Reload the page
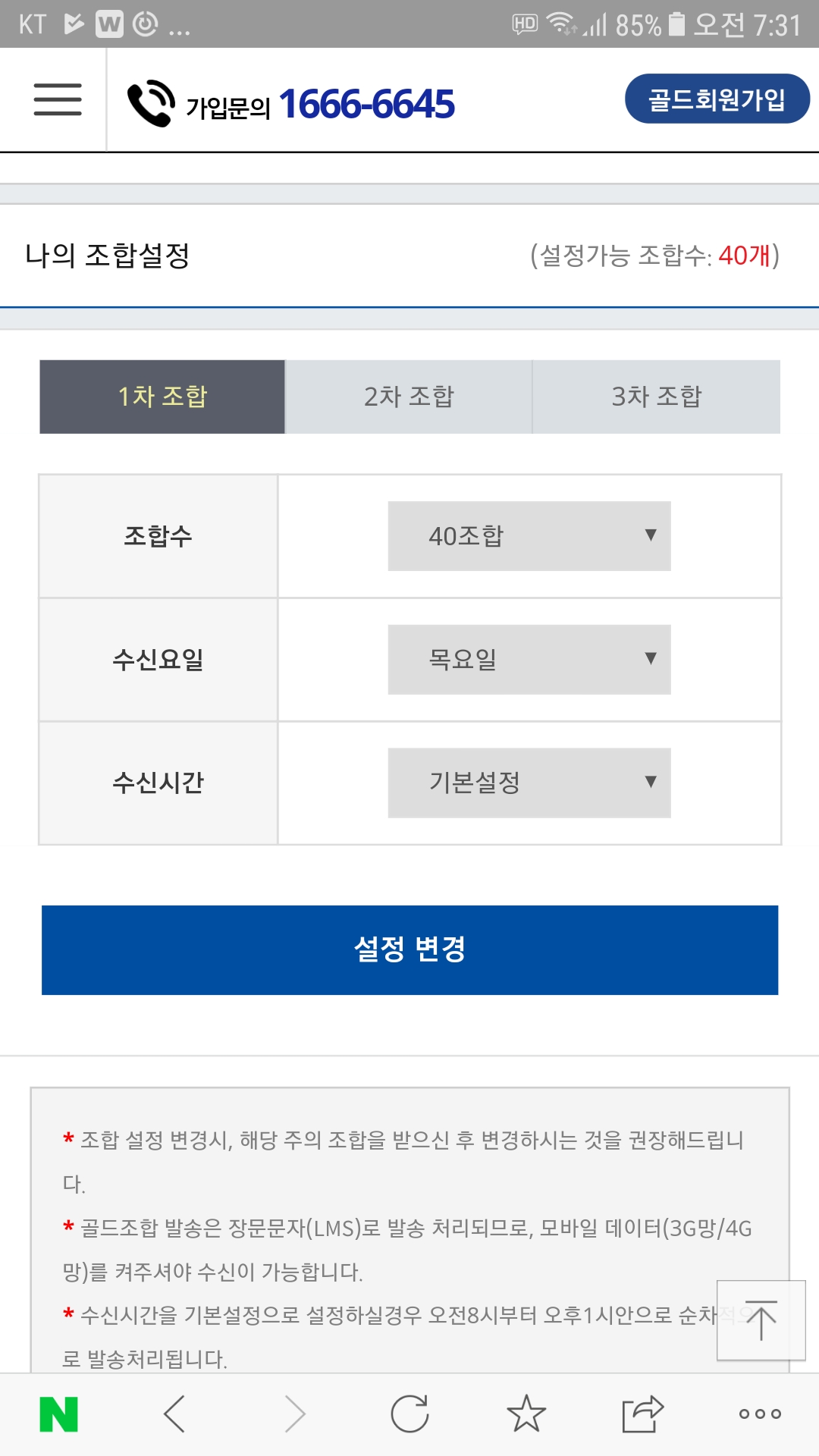Viewport: 819px width, 1456px height. pyautogui.click(x=409, y=1414)
